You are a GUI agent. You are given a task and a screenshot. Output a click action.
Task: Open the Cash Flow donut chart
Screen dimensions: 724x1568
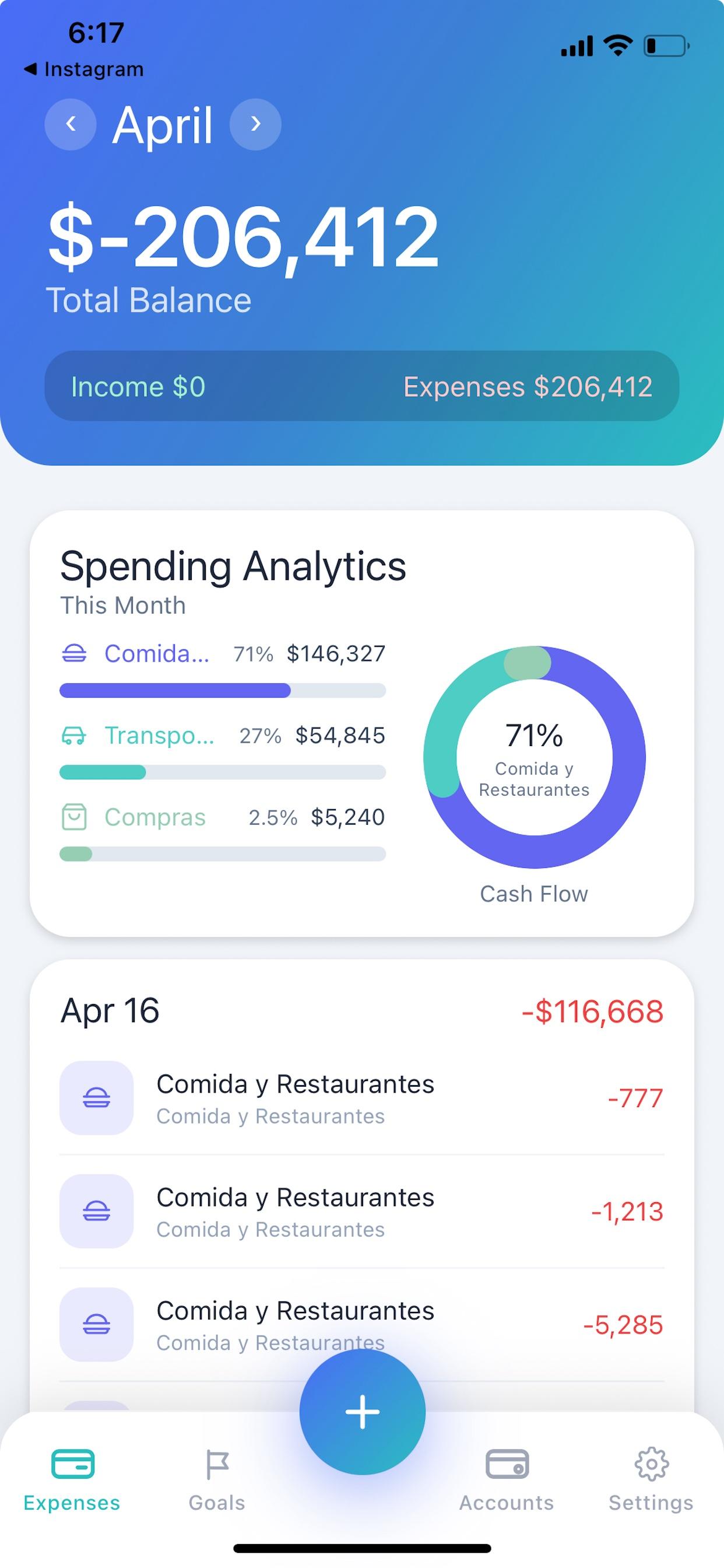pos(534,757)
